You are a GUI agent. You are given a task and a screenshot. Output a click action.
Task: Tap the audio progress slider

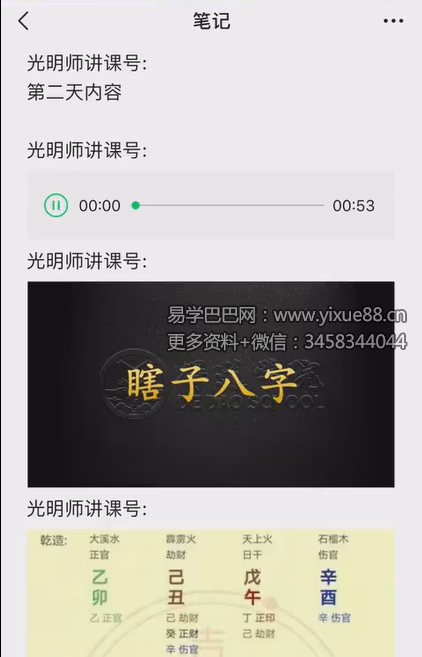pos(228,205)
